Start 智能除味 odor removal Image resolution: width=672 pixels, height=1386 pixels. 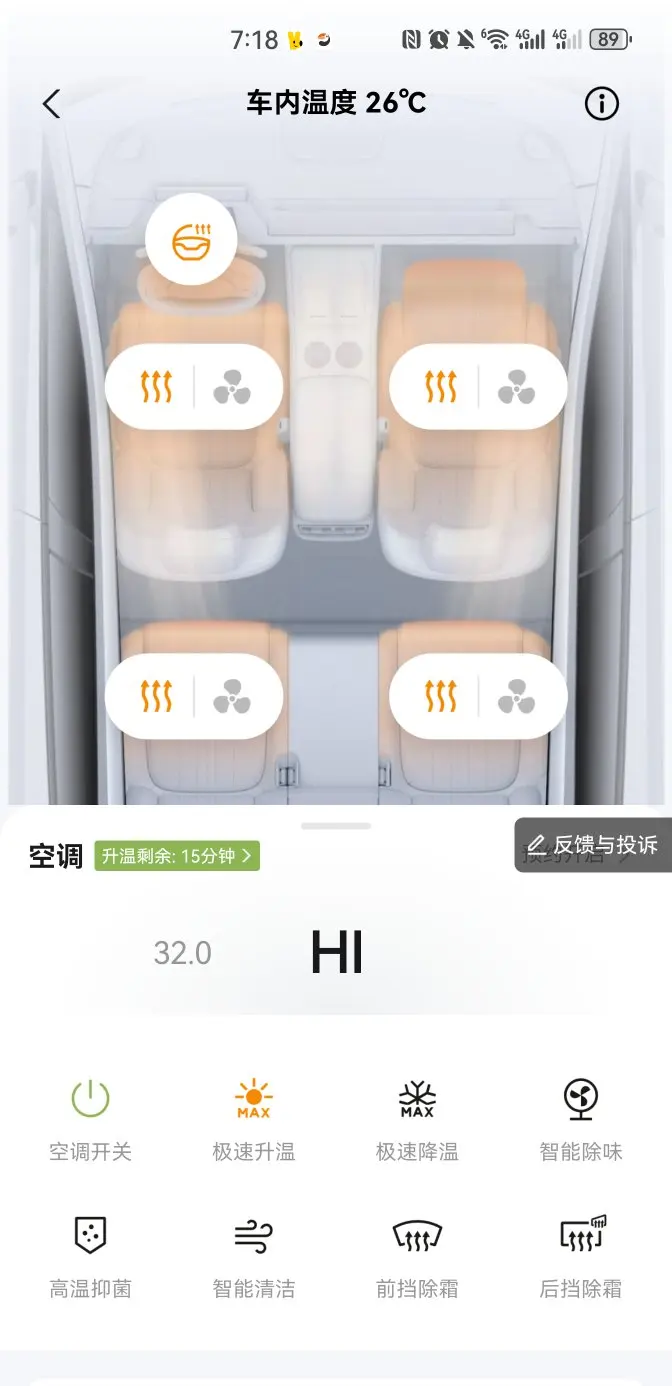581,1101
